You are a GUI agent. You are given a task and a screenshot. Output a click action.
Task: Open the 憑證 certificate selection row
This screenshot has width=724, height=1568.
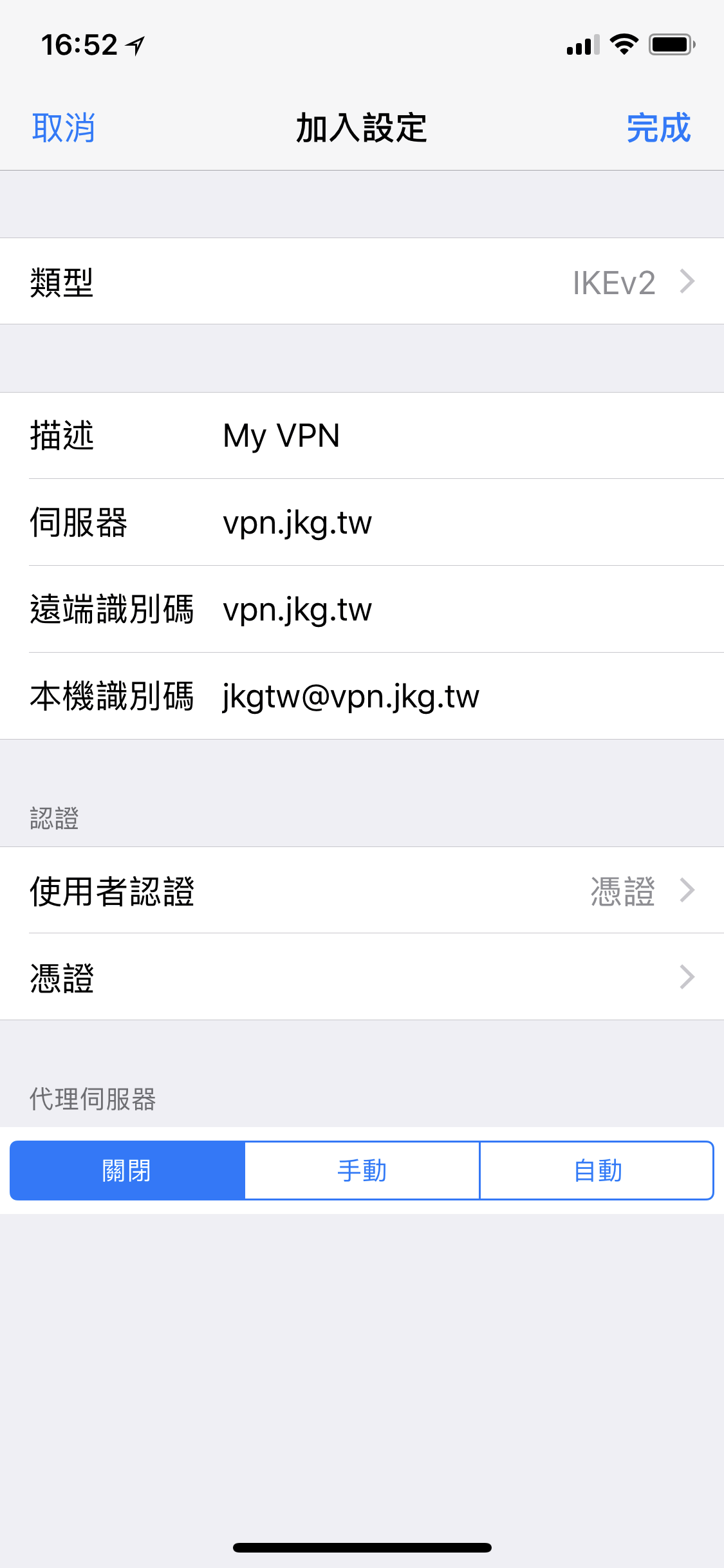click(362, 976)
